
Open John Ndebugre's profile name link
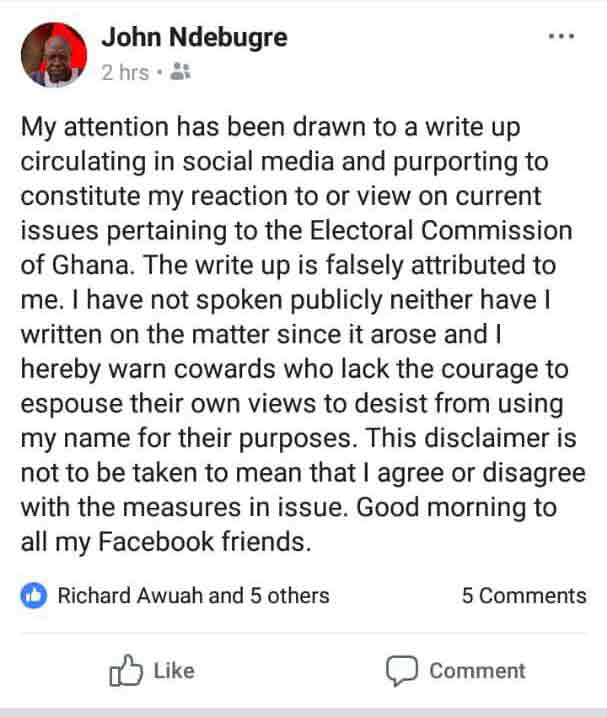coord(194,38)
